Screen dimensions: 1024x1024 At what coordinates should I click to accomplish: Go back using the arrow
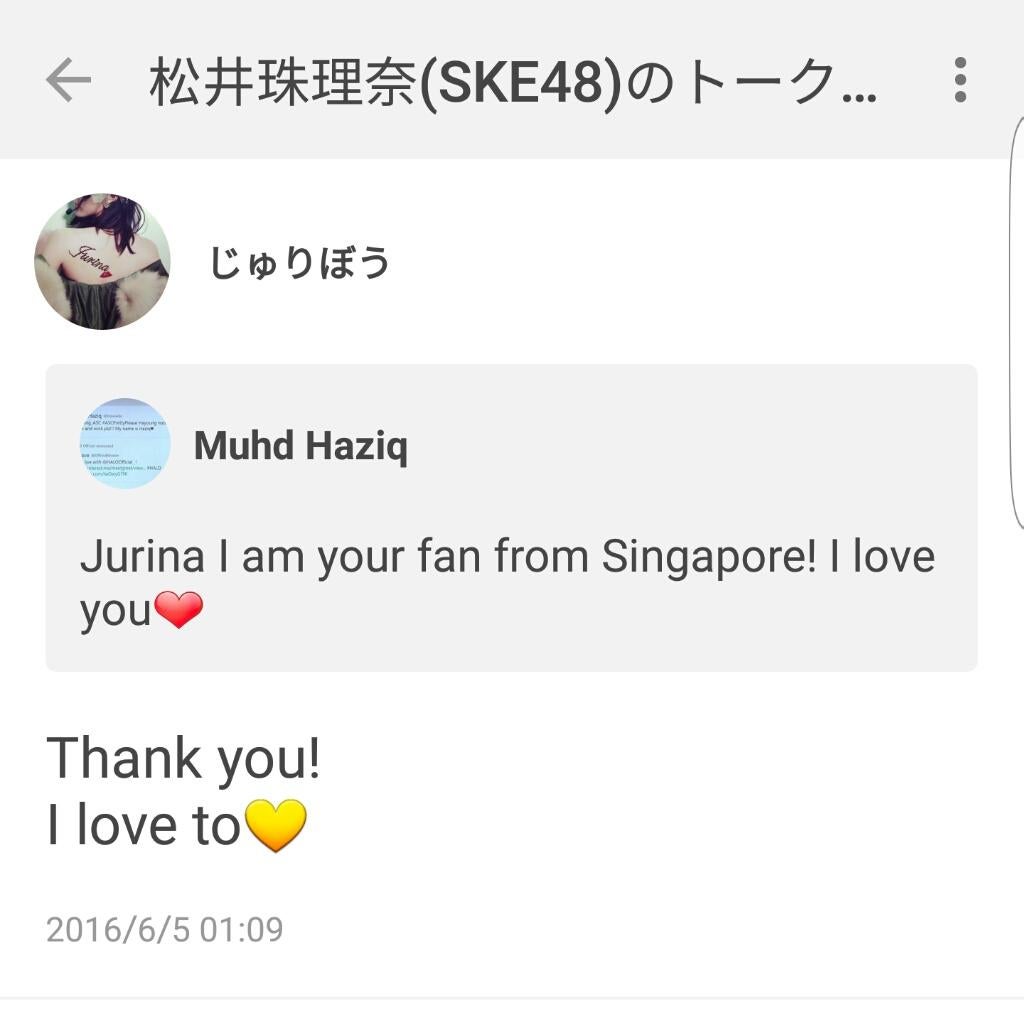(68, 80)
